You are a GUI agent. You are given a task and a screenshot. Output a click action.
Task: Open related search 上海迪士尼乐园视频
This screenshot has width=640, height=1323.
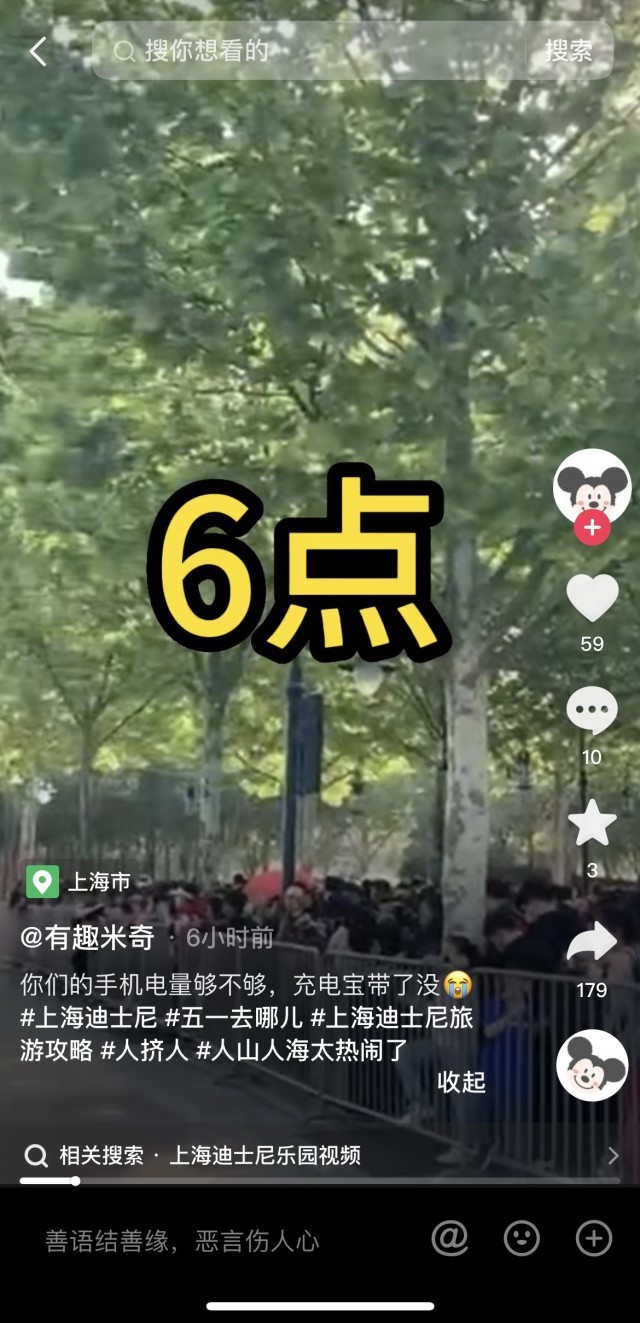[x=264, y=1156]
